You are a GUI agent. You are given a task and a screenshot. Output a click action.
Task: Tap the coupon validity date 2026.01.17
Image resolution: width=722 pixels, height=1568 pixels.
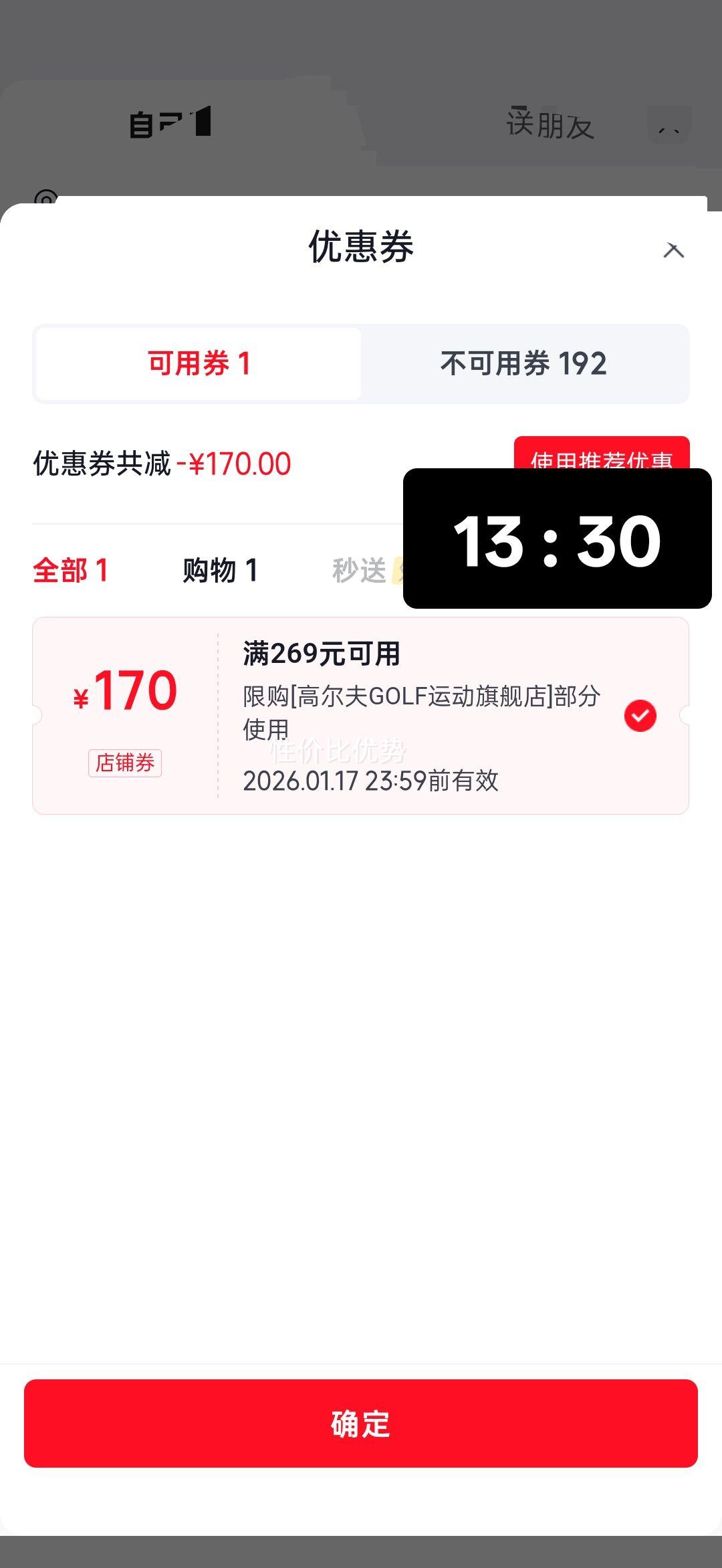coord(371,779)
